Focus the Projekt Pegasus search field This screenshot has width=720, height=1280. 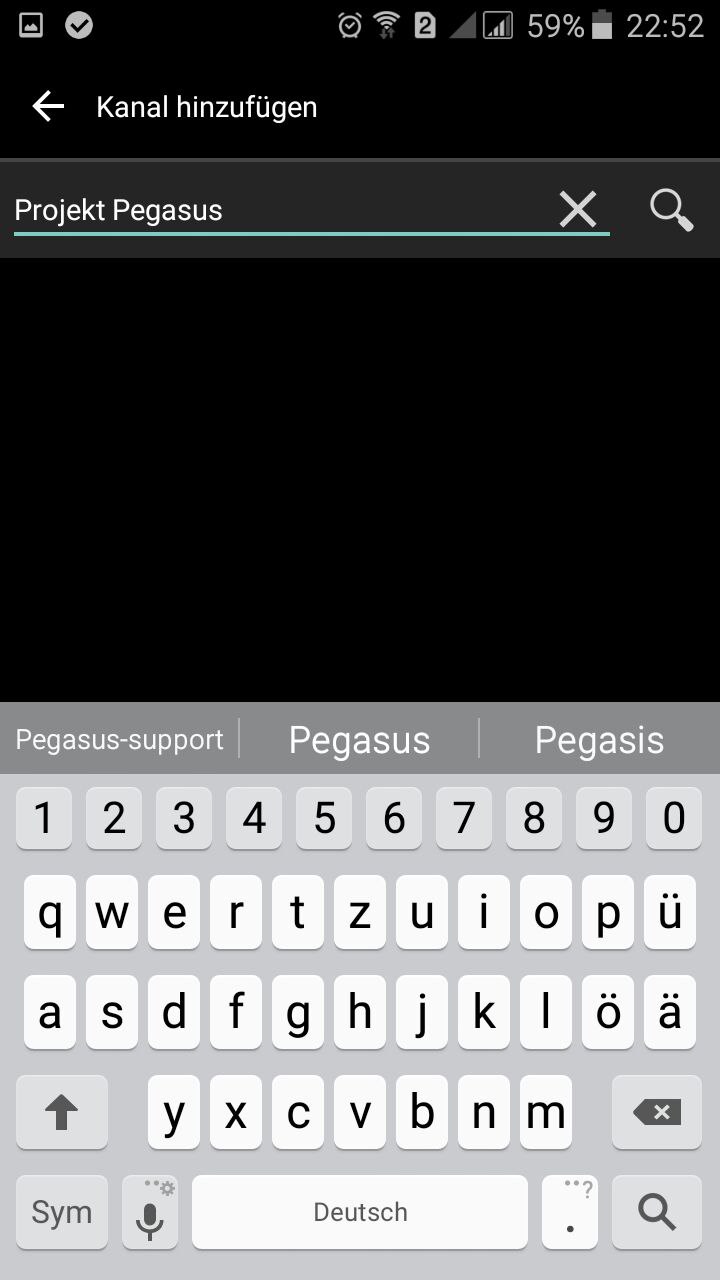(x=284, y=210)
